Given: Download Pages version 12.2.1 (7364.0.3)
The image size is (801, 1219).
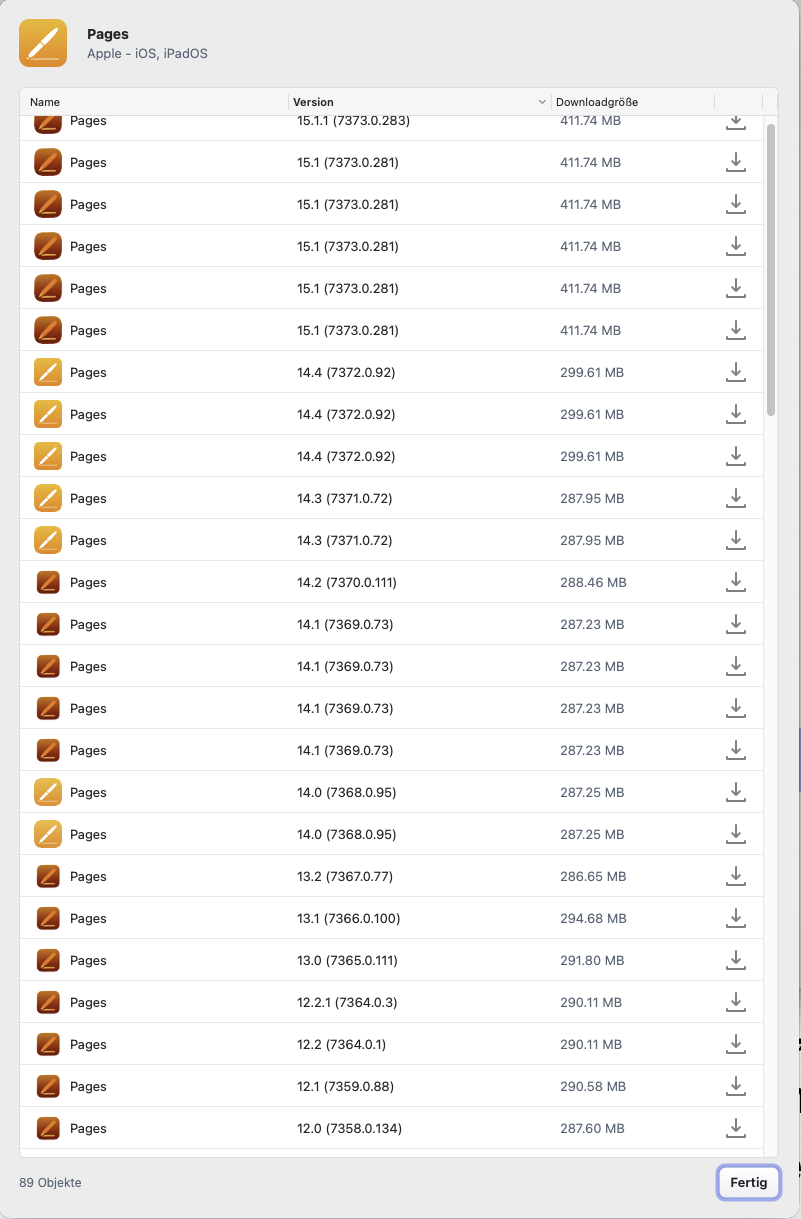Looking at the screenshot, I should [x=736, y=1001].
